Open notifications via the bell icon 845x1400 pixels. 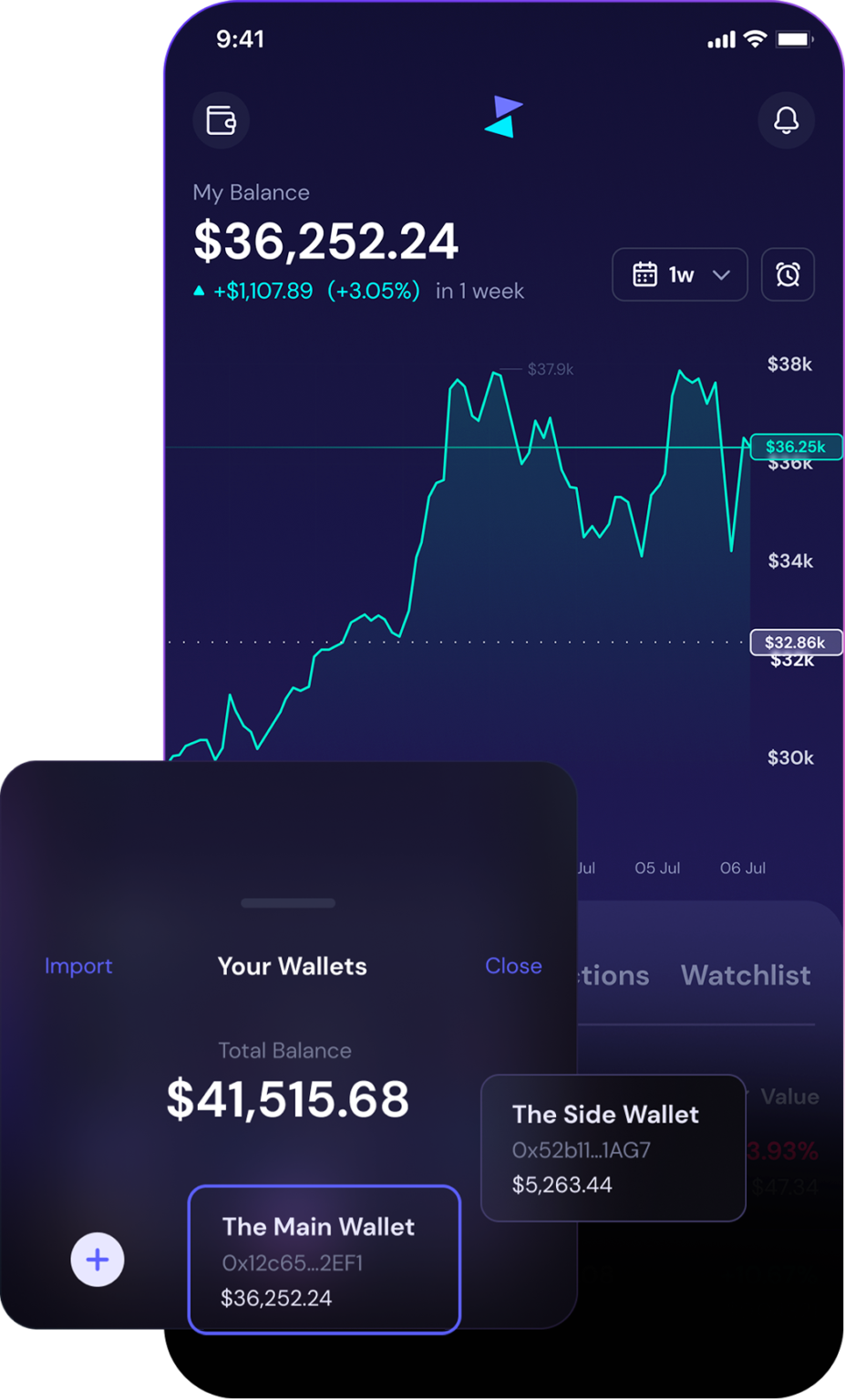785,120
